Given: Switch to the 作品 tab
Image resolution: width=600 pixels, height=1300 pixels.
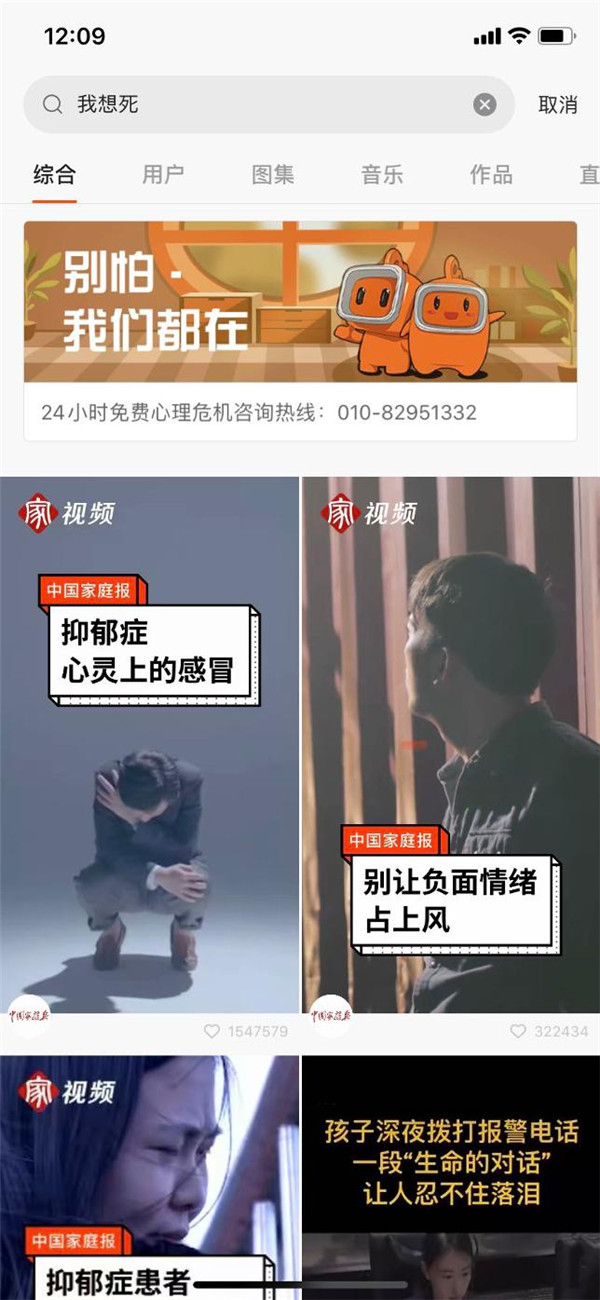Looking at the screenshot, I should (x=491, y=175).
